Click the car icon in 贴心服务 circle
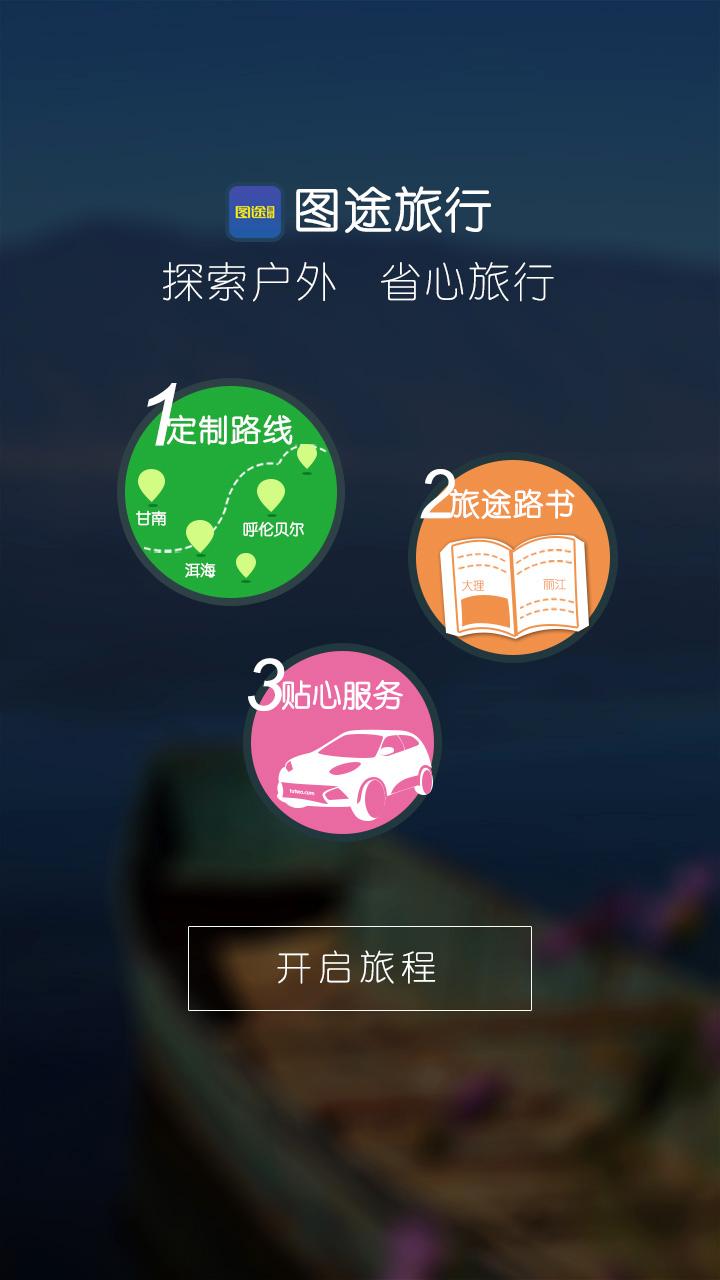Image resolution: width=720 pixels, height=1280 pixels. 355,770
